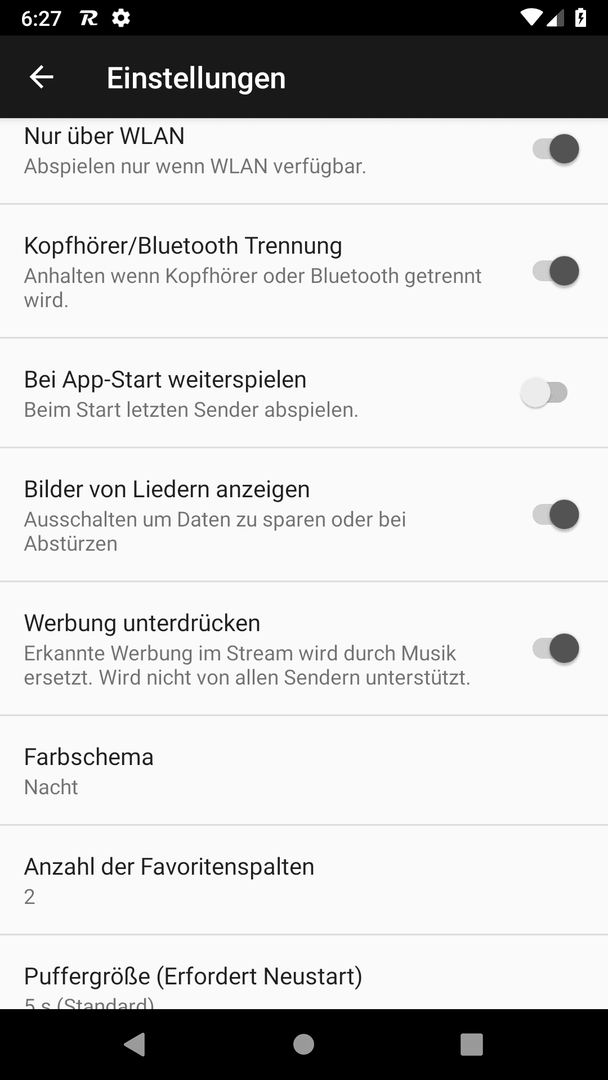
Task: Toggle the Nur über WLAN switch
Action: pyautogui.click(x=556, y=149)
